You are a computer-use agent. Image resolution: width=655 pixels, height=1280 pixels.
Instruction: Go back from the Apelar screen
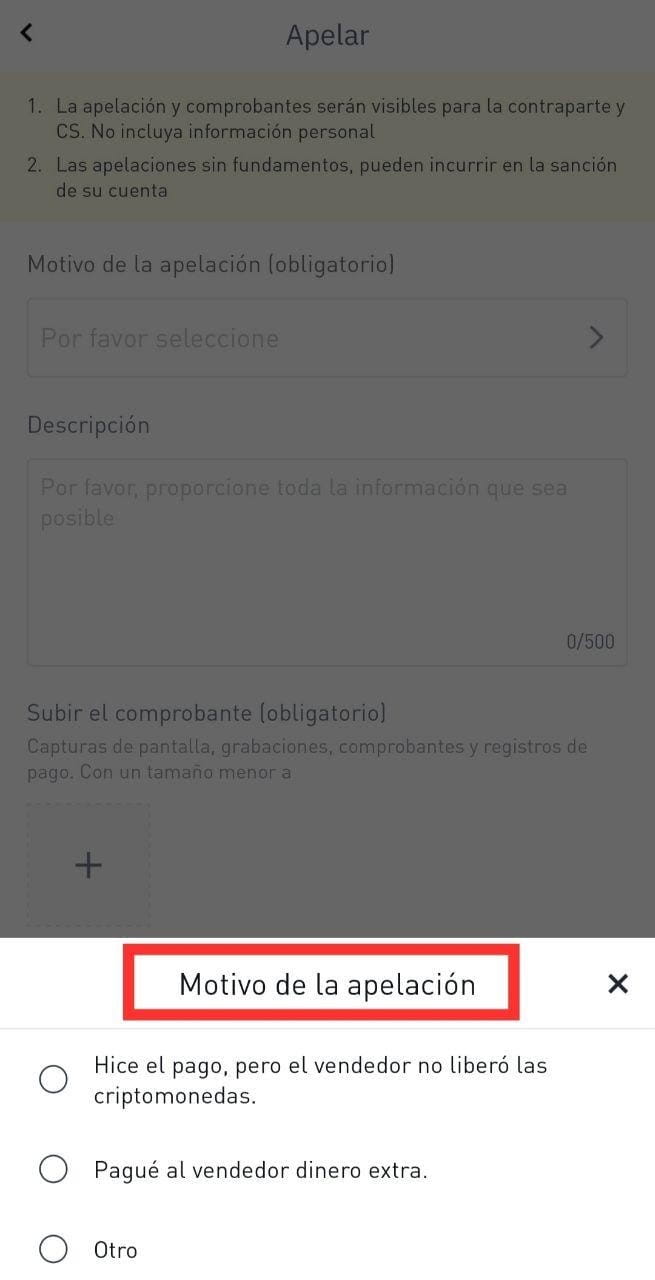click(27, 33)
